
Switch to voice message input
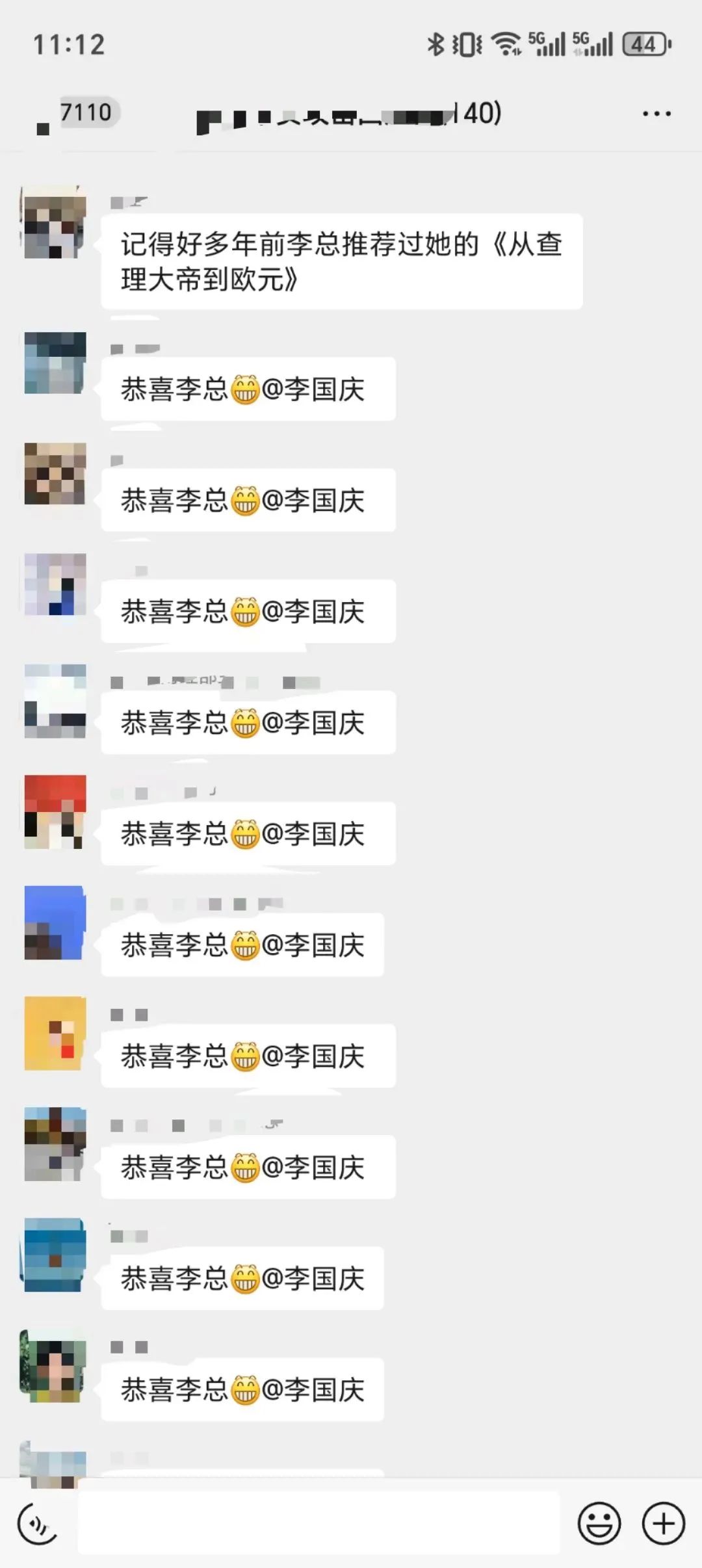click(x=37, y=1524)
